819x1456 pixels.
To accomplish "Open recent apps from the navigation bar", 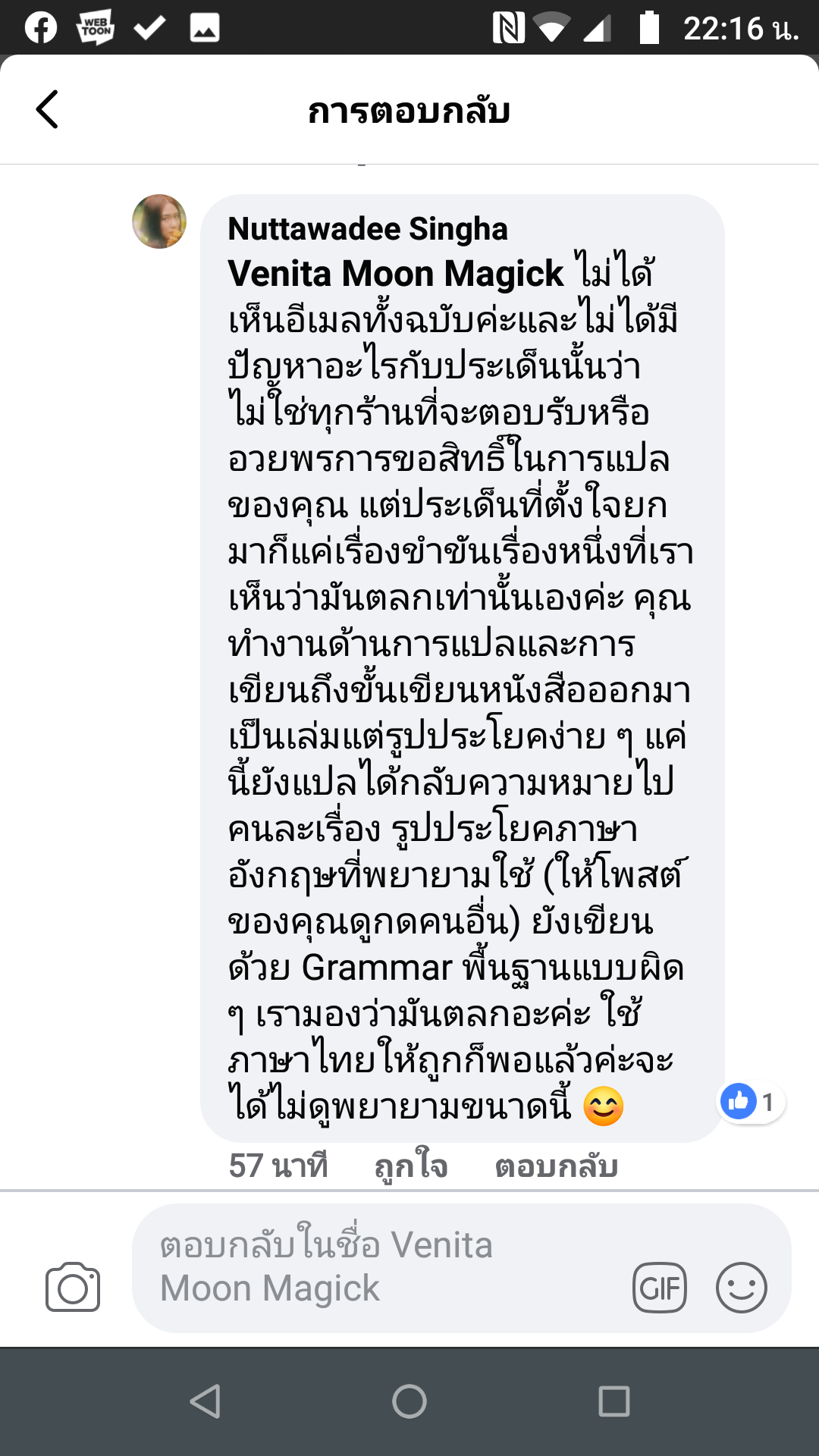I will coord(613,1401).
